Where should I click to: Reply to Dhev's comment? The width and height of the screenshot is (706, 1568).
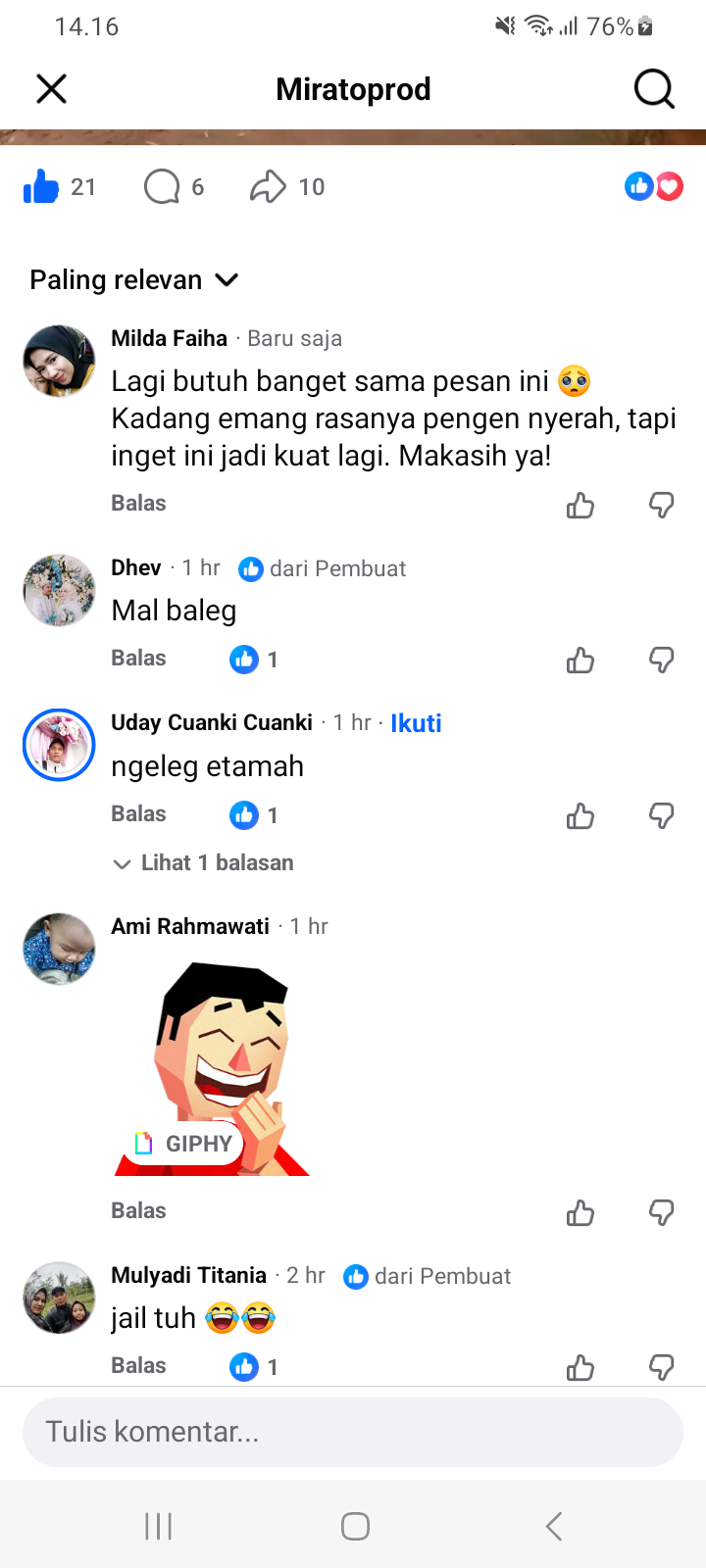click(x=138, y=659)
